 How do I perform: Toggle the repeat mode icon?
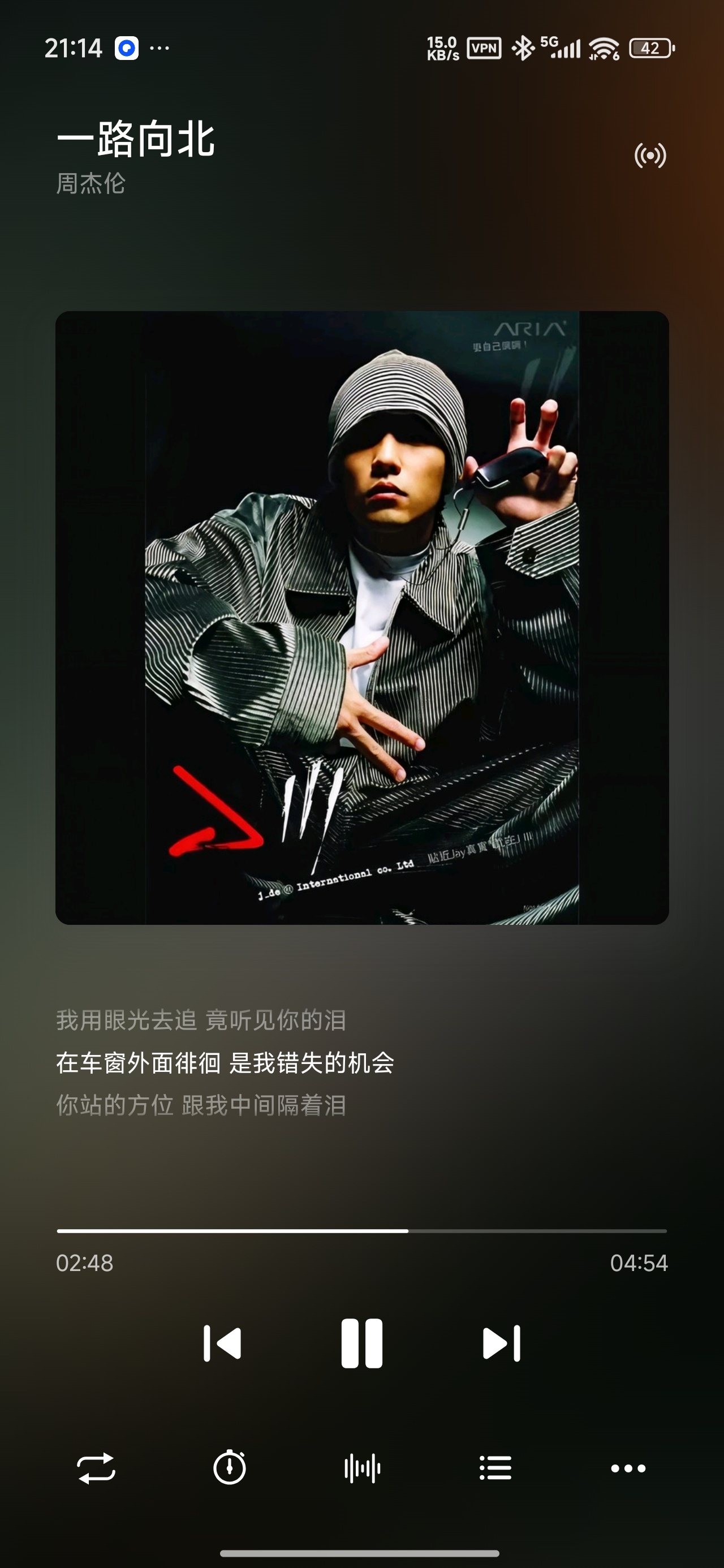click(96, 1468)
